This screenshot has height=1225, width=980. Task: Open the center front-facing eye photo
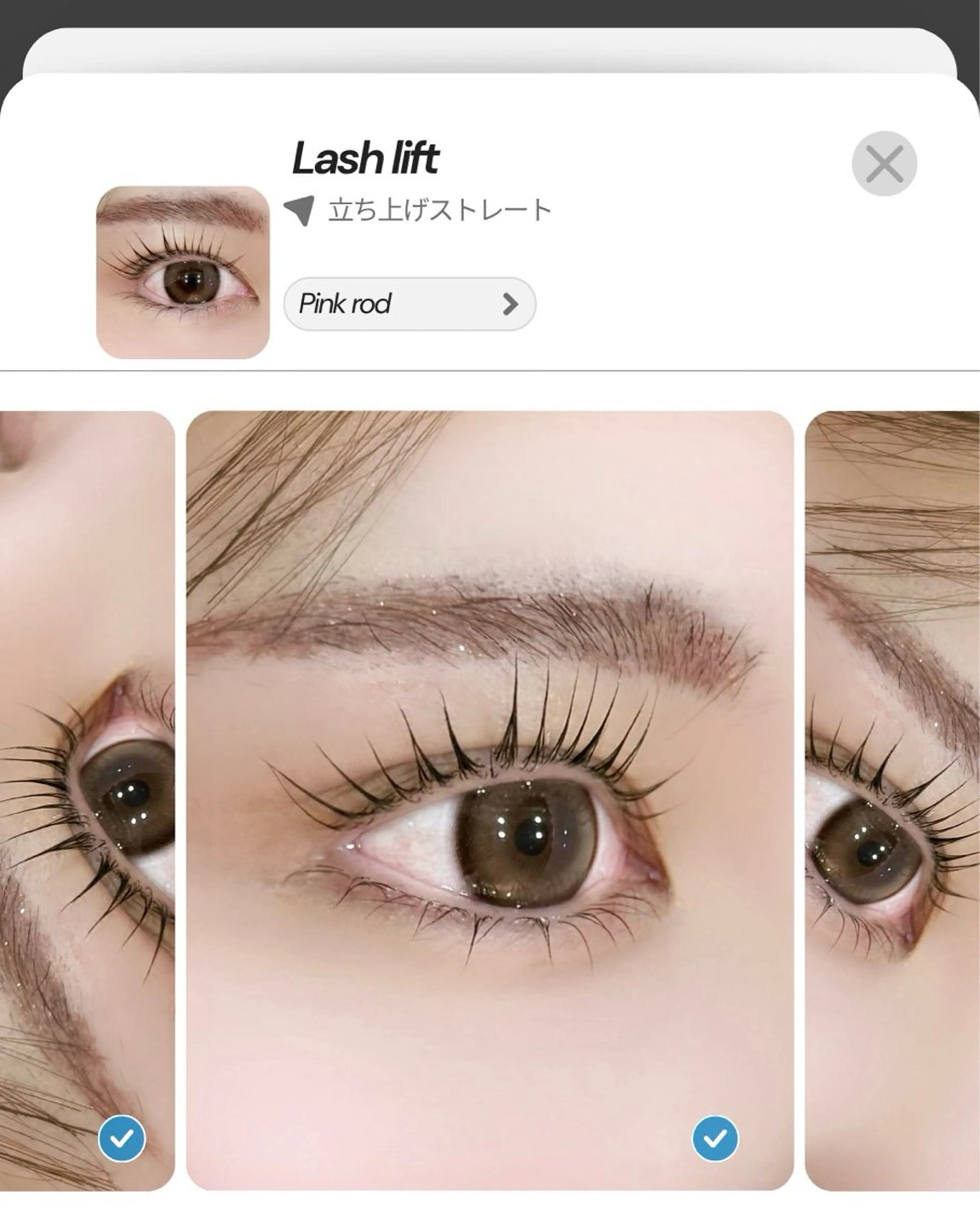(489, 795)
